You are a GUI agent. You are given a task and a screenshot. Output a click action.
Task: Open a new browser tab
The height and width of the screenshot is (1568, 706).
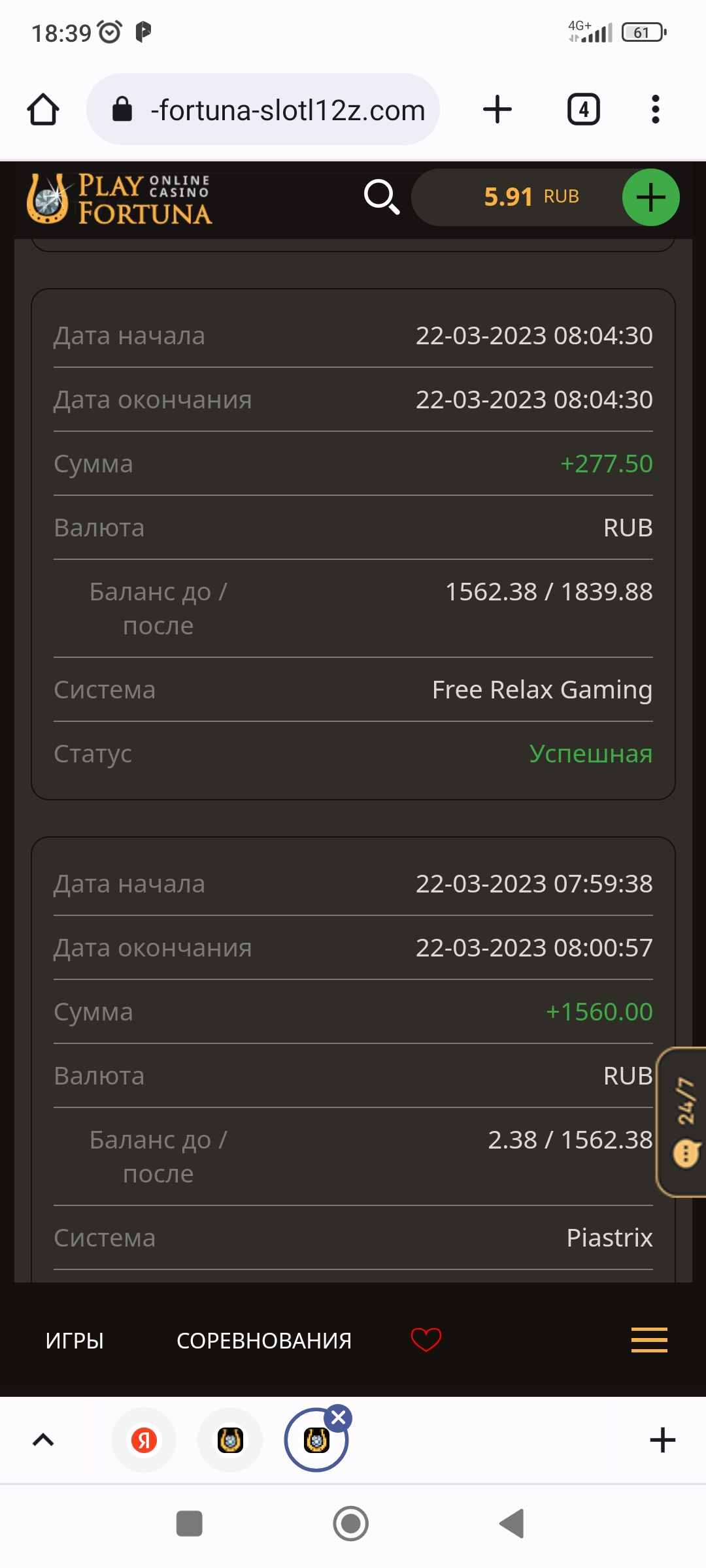[x=497, y=110]
